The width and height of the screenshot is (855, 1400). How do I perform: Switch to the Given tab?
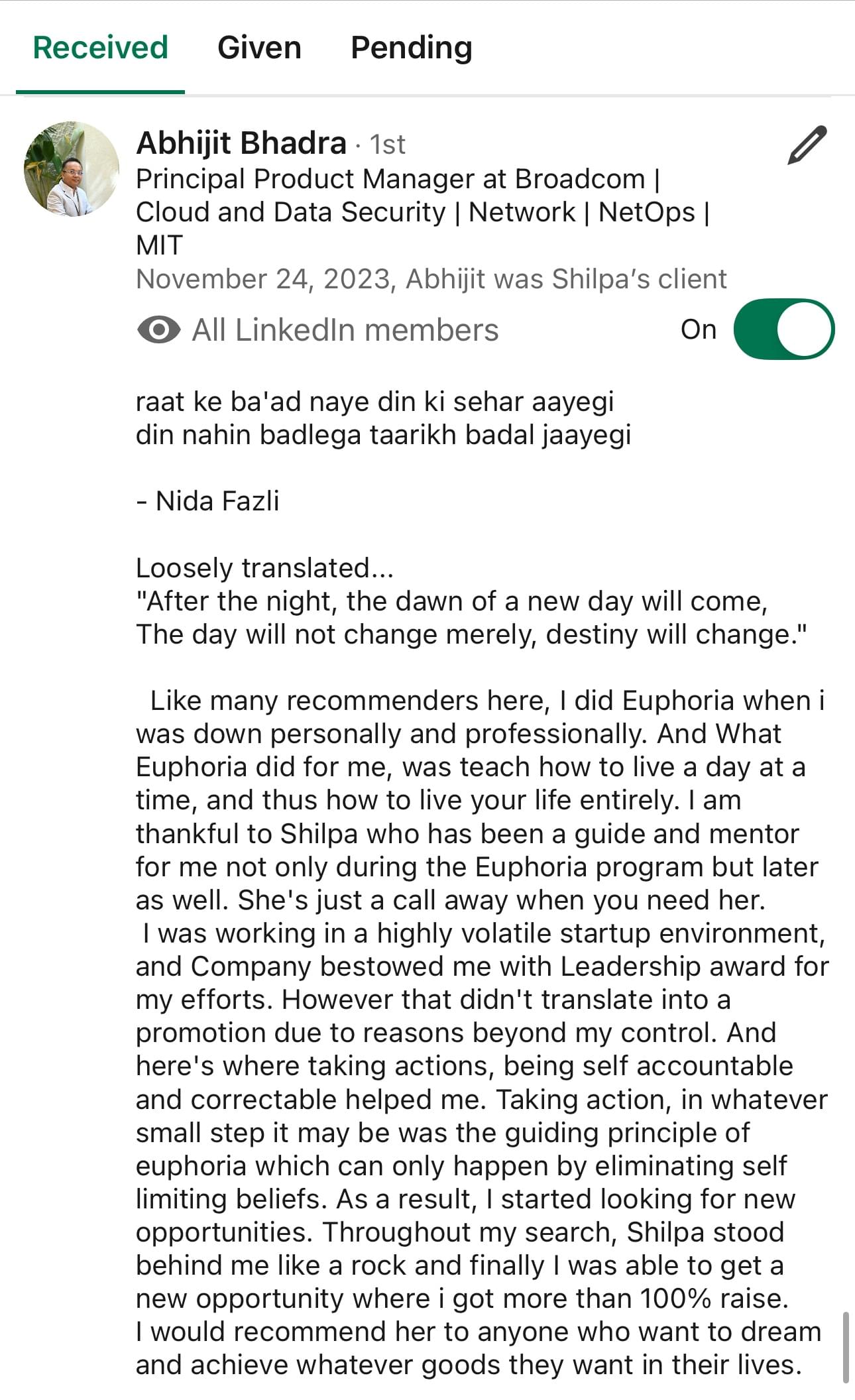point(259,48)
